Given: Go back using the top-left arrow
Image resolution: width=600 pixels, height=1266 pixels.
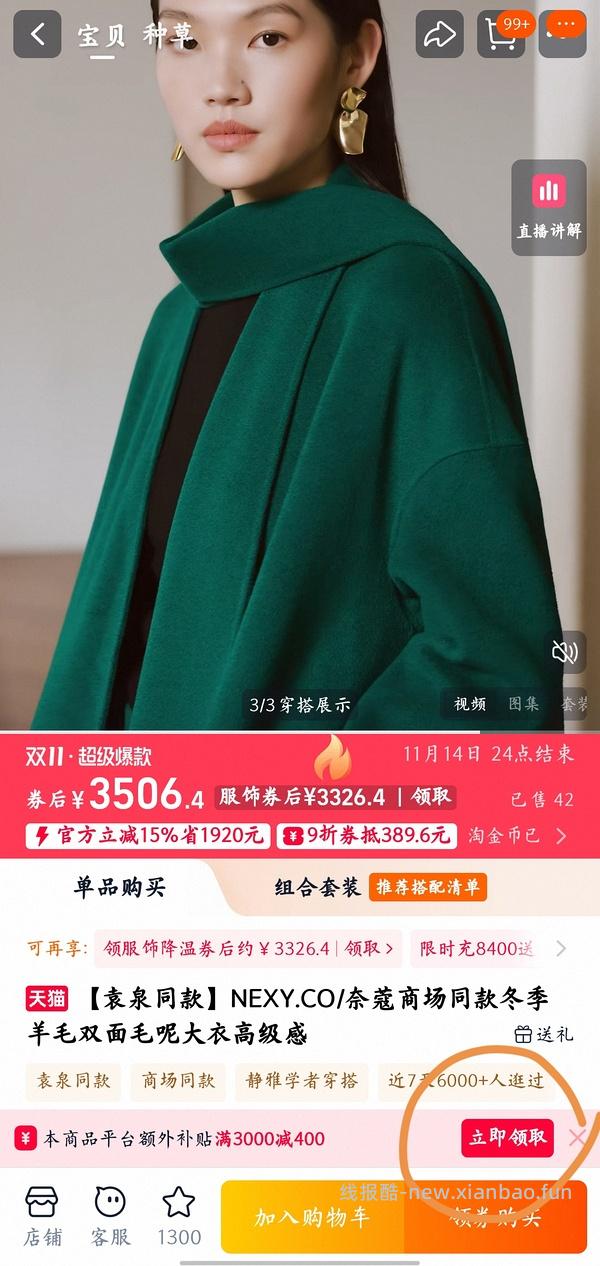Looking at the screenshot, I should (37, 35).
